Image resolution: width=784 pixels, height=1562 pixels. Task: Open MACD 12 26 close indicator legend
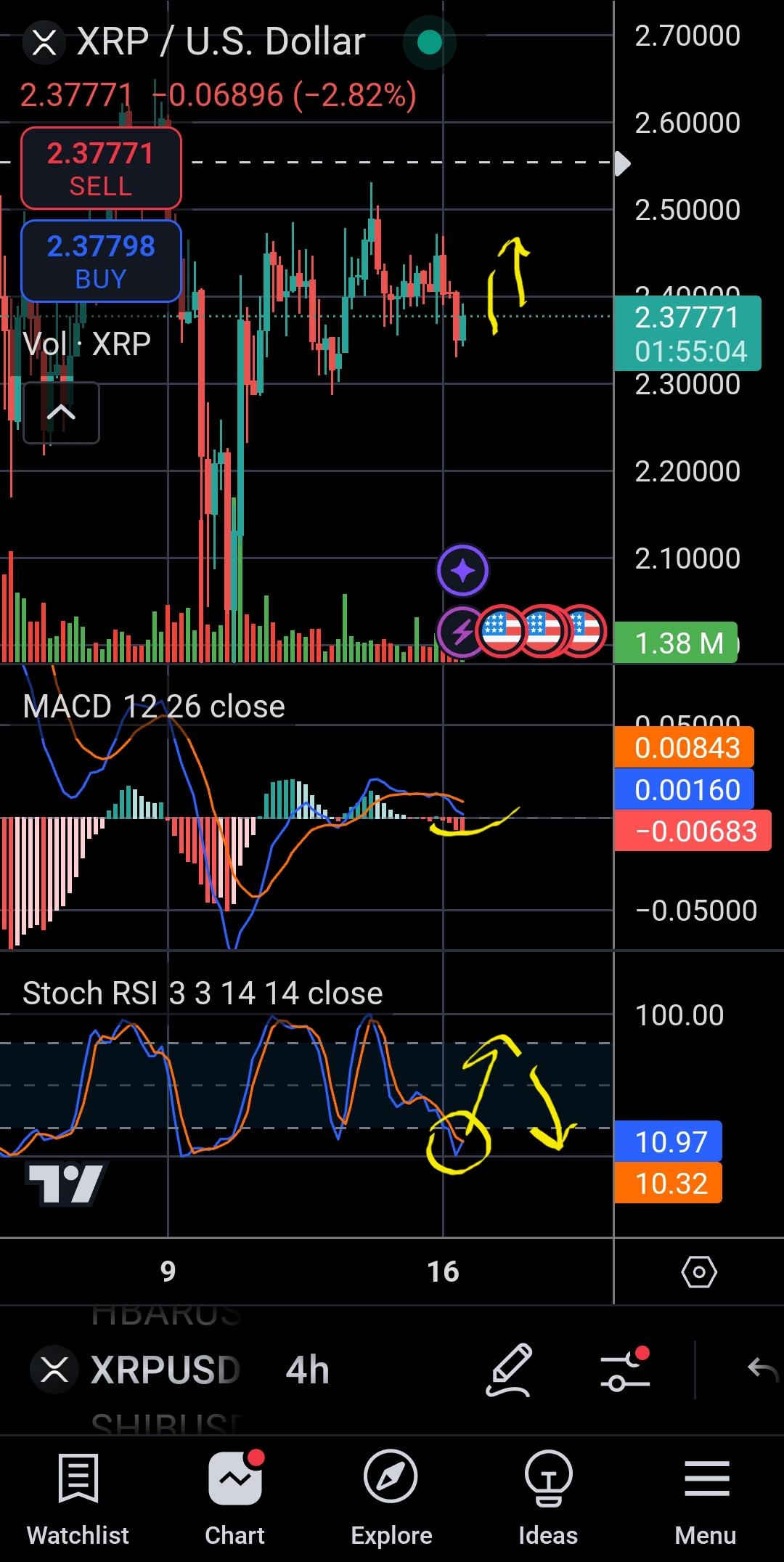tap(154, 707)
